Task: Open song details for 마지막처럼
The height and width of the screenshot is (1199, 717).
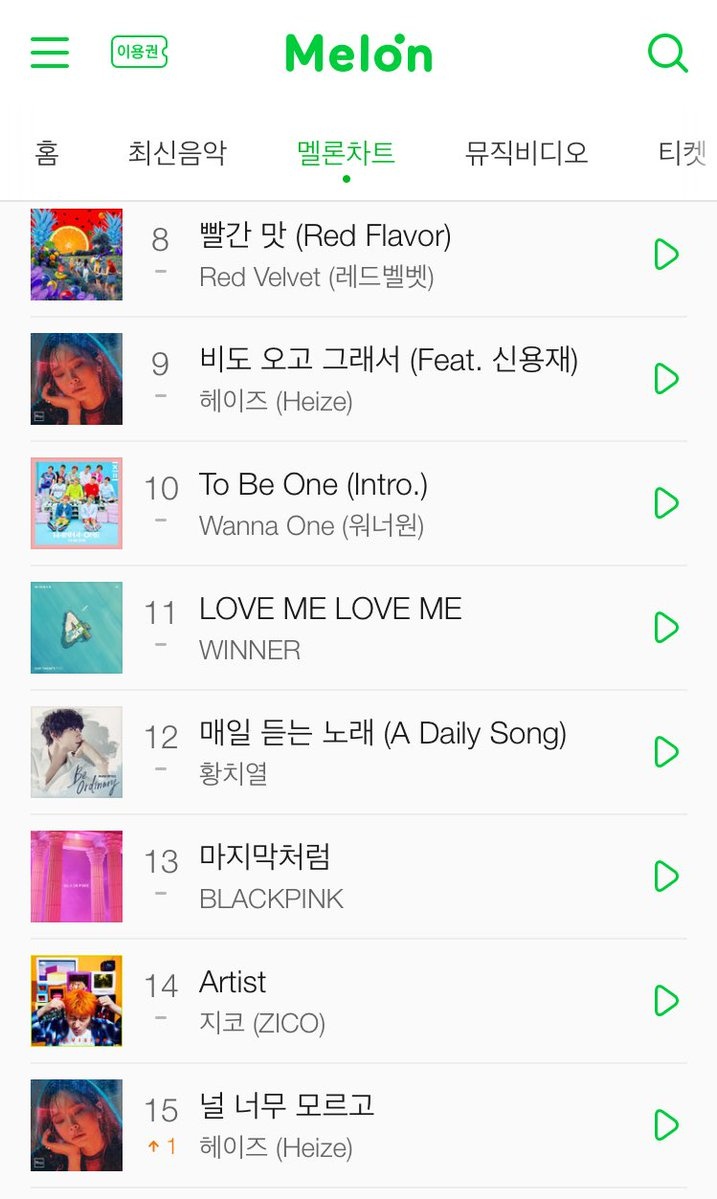Action: tap(265, 858)
